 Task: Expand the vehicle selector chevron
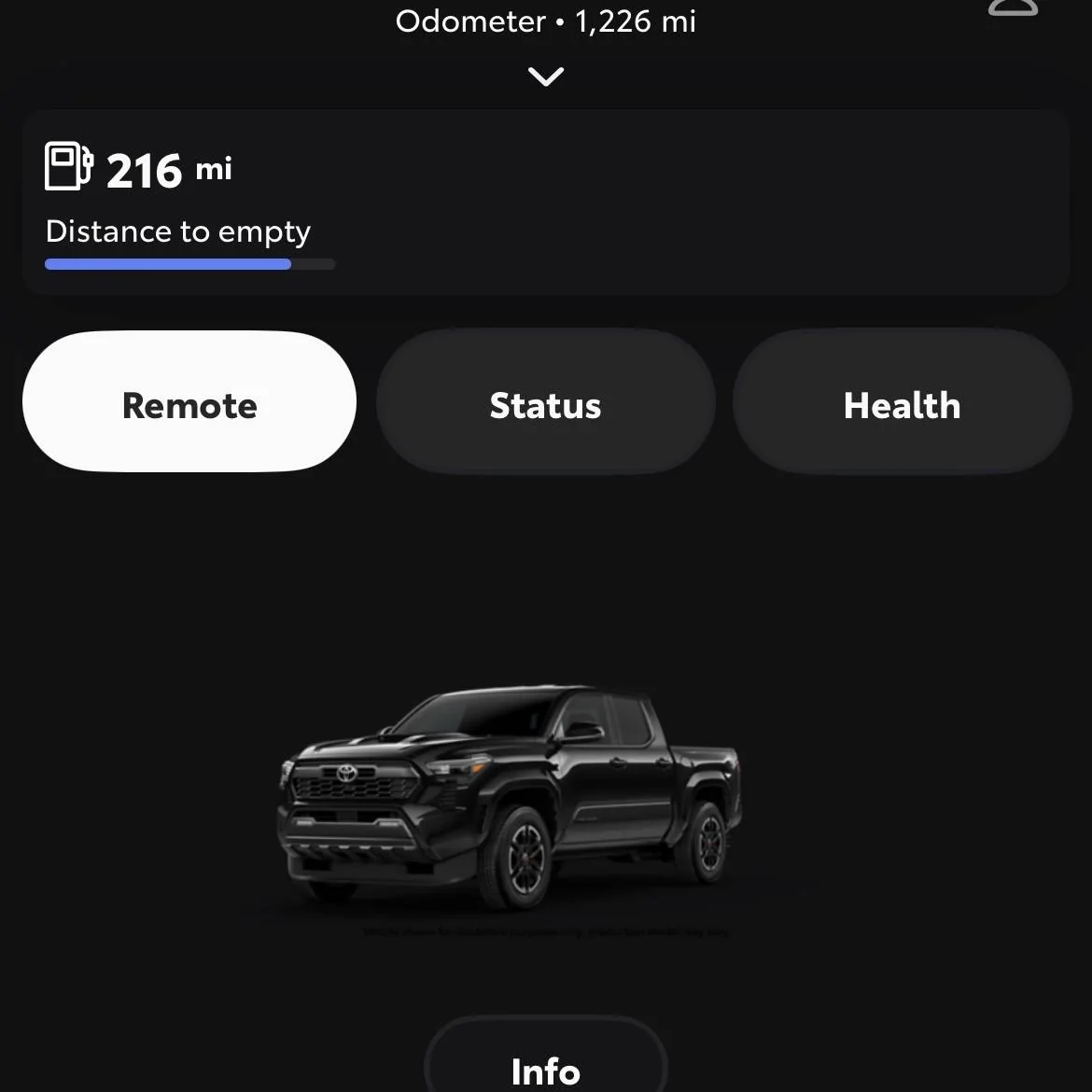pyautogui.click(x=546, y=77)
